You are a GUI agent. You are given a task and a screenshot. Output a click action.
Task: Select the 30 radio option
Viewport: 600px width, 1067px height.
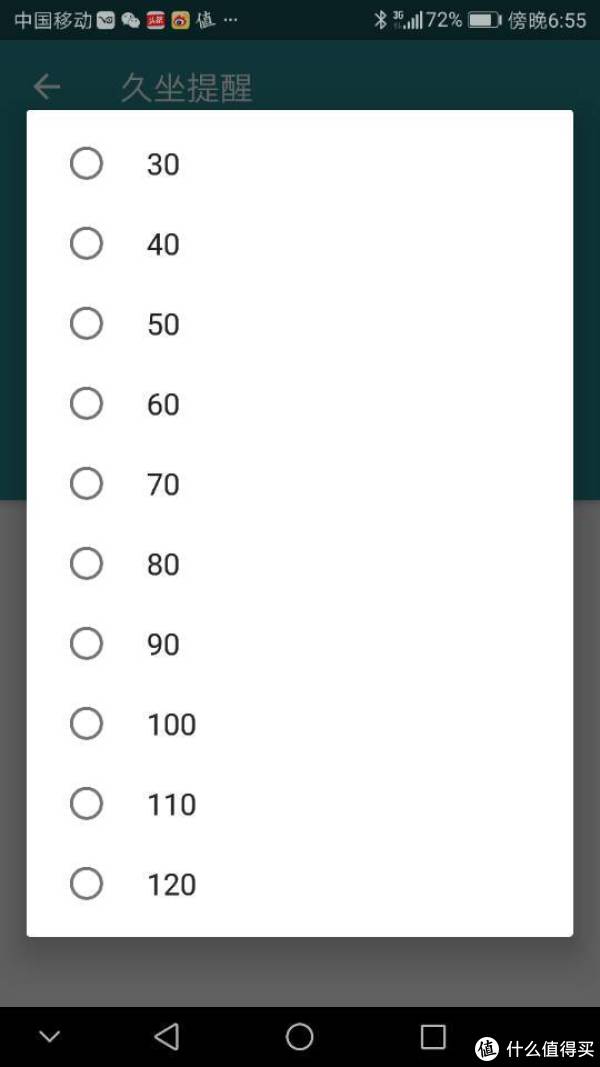tap(299, 164)
